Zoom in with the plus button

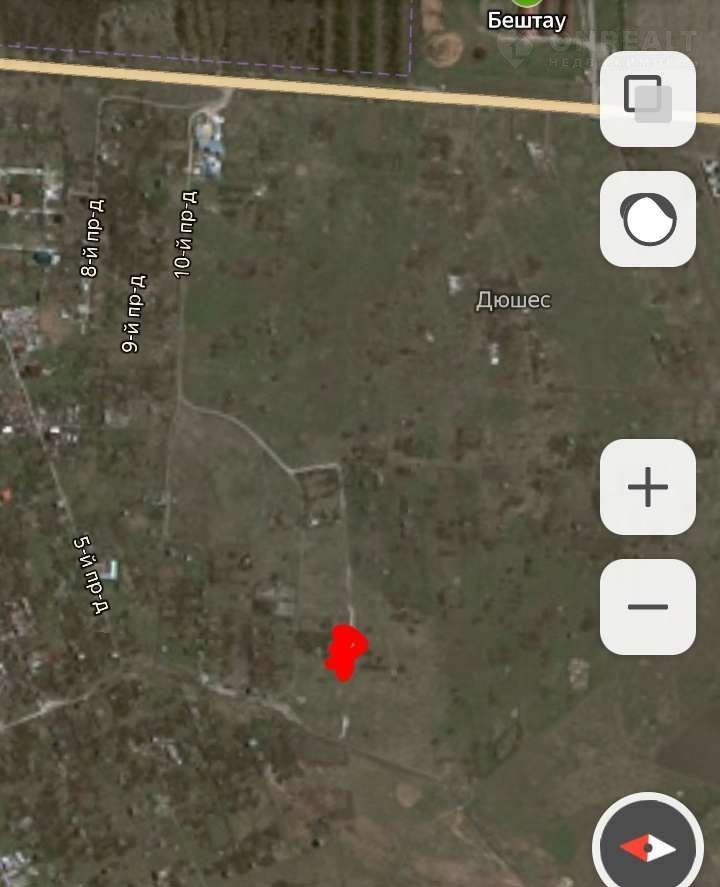click(x=647, y=487)
